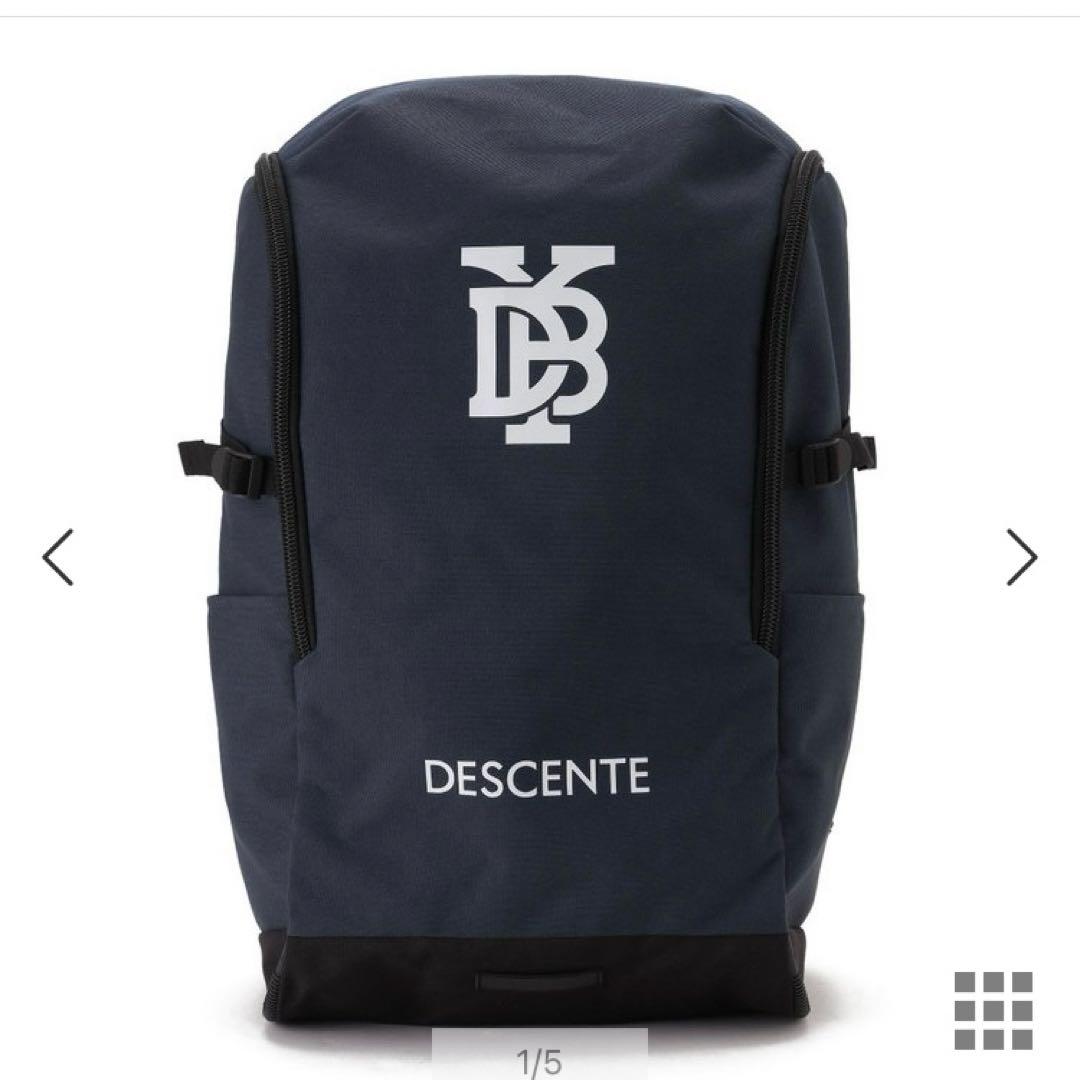The height and width of the screenshot is (1080, 1080).
Task: Go back to the previous product image
Action: click(x=58, y=557)
